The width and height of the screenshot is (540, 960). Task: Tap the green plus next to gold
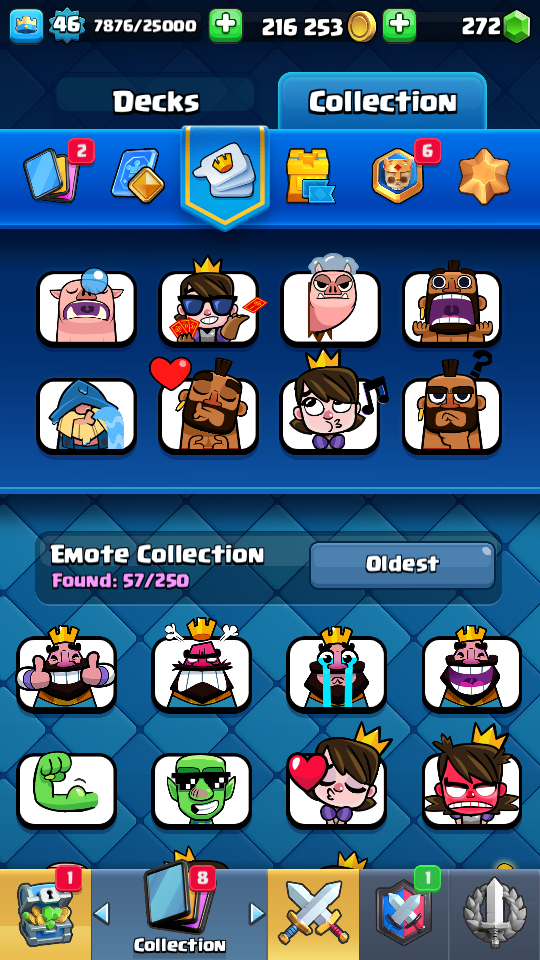pos(399,26)
